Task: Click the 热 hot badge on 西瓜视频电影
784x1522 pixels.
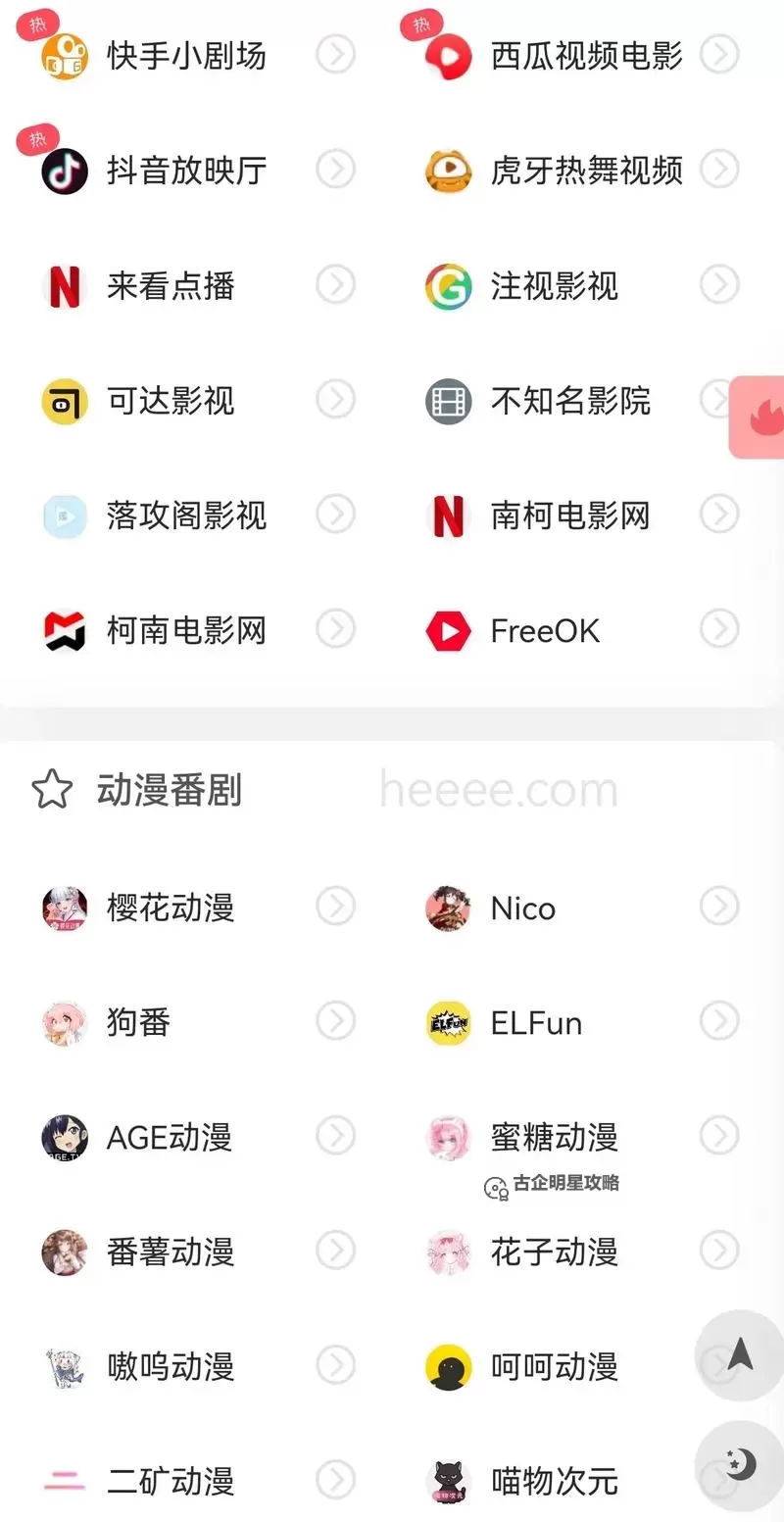Action: click(x=419, y=22)
